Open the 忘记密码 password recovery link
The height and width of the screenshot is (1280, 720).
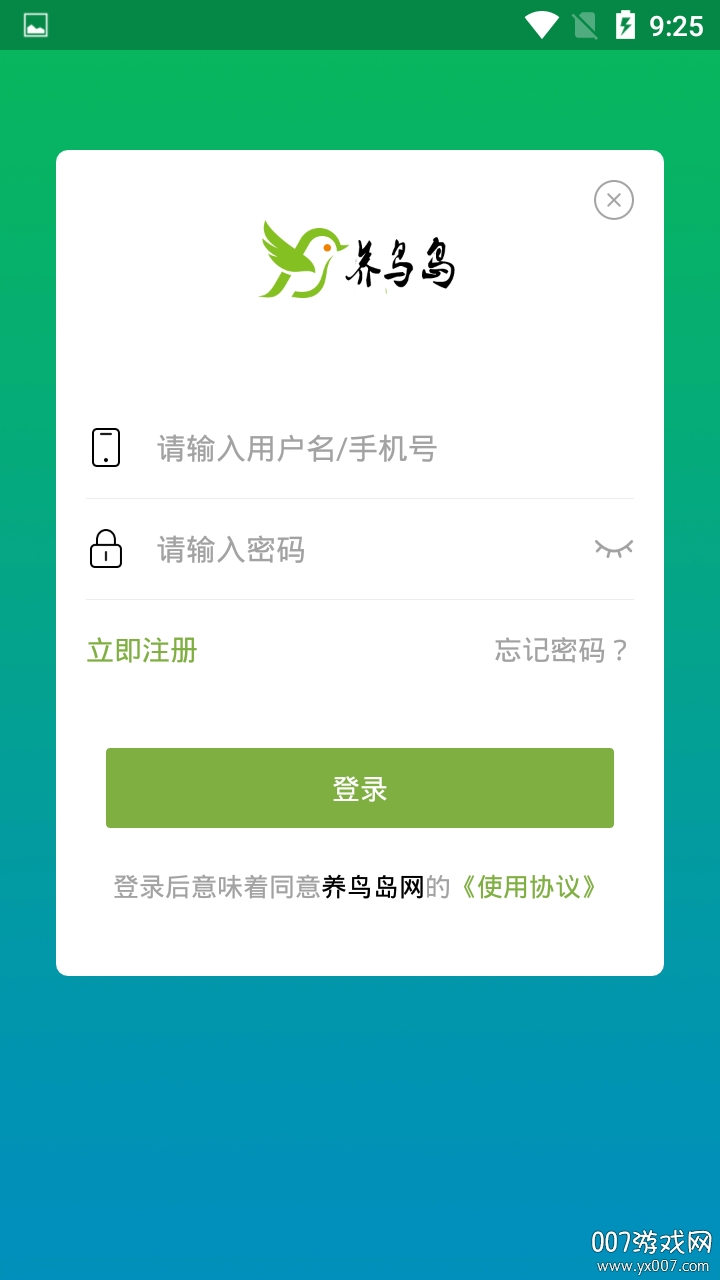pyautogui.click(x=560, y=650)
